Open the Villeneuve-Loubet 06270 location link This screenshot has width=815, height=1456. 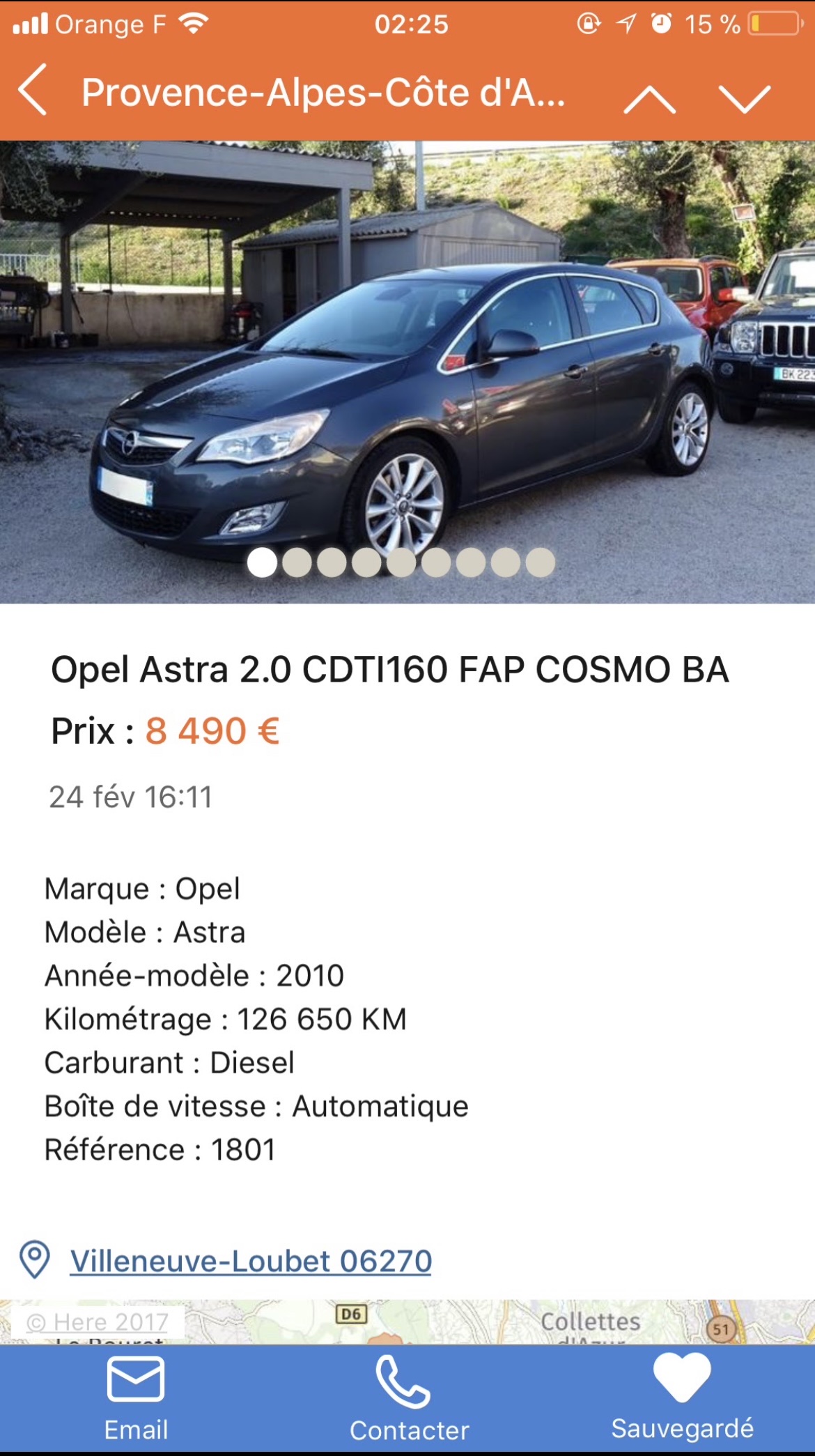click(251, 1261)
